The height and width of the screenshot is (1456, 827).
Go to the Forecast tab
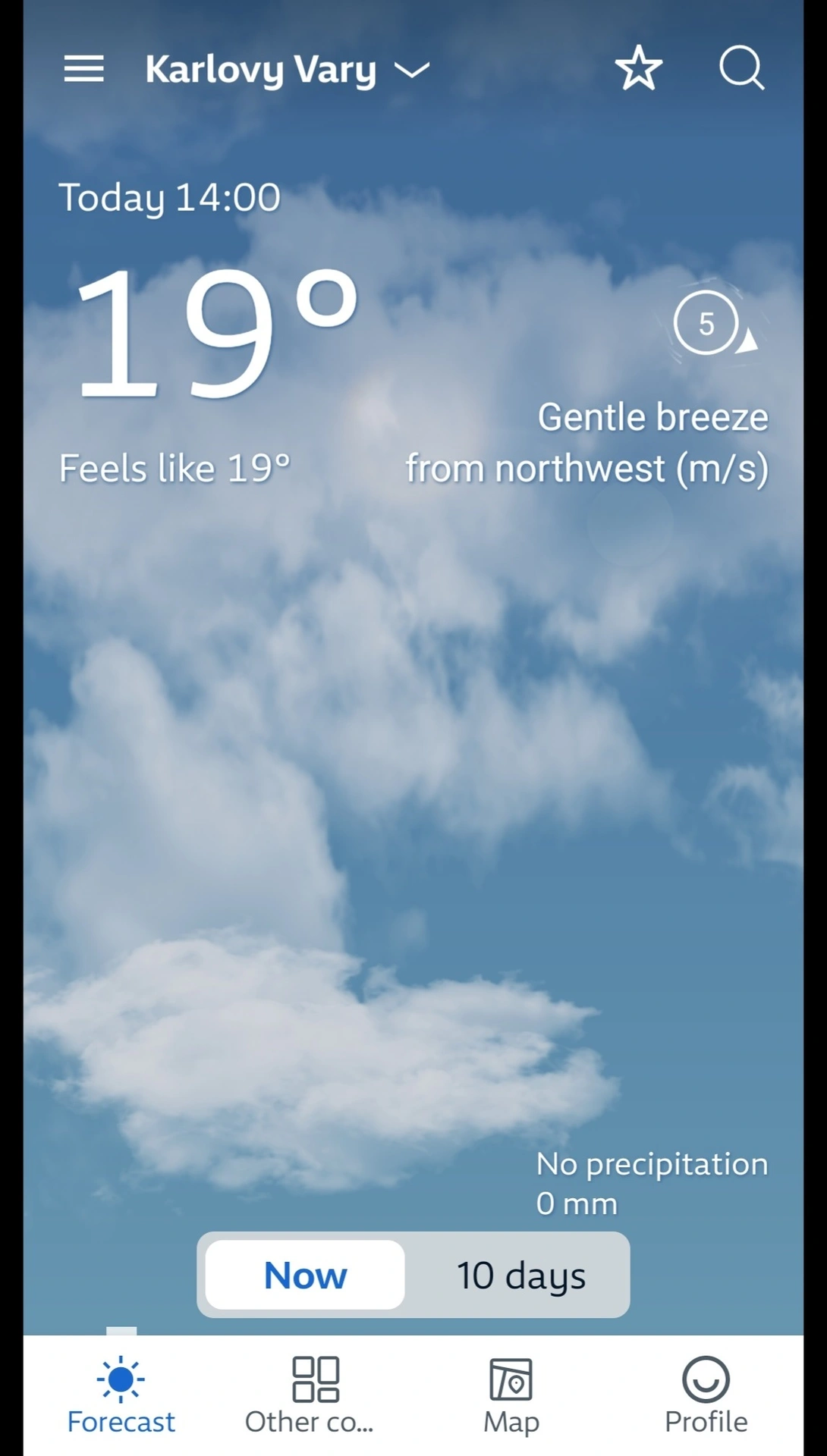[121, 1395]
